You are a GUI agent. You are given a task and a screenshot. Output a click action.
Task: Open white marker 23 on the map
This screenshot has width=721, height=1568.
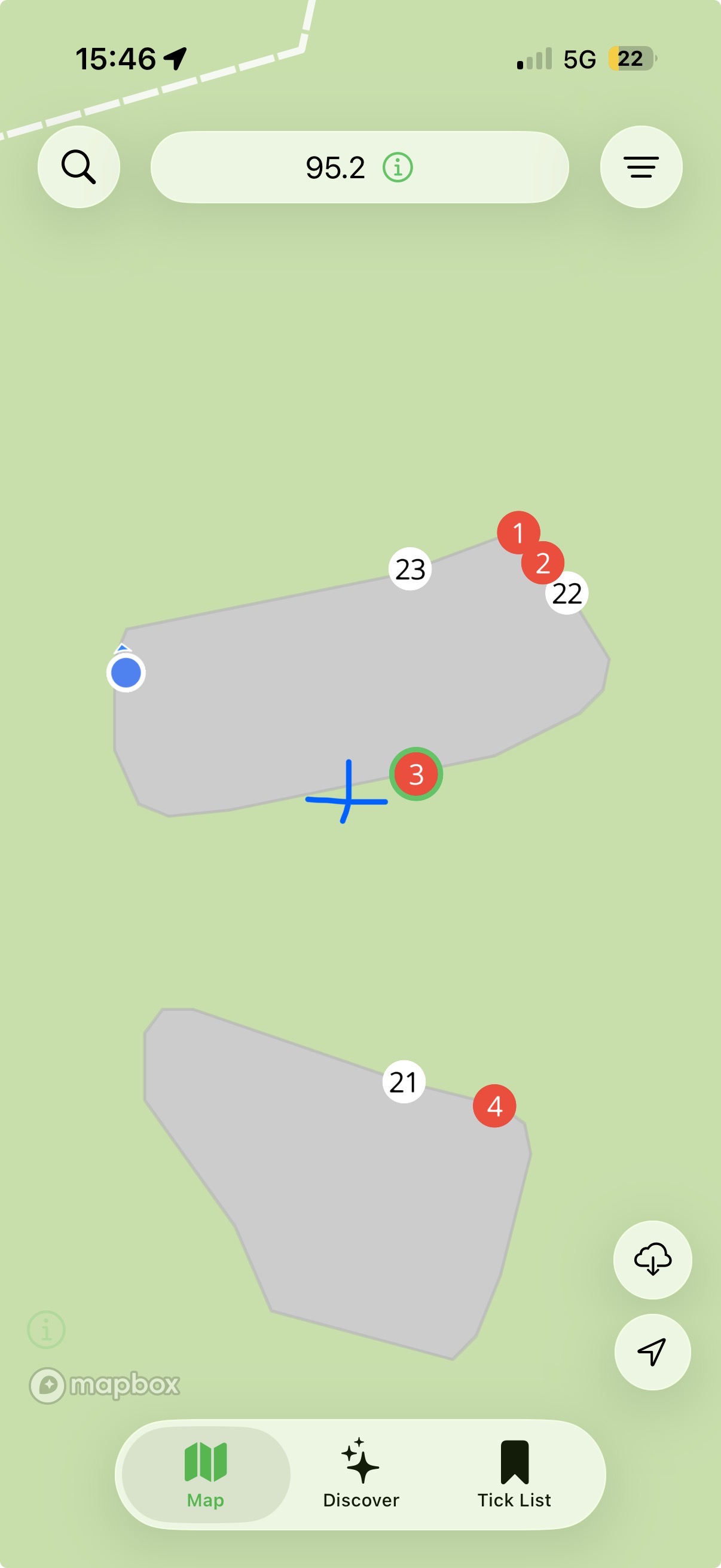point(410,569)
